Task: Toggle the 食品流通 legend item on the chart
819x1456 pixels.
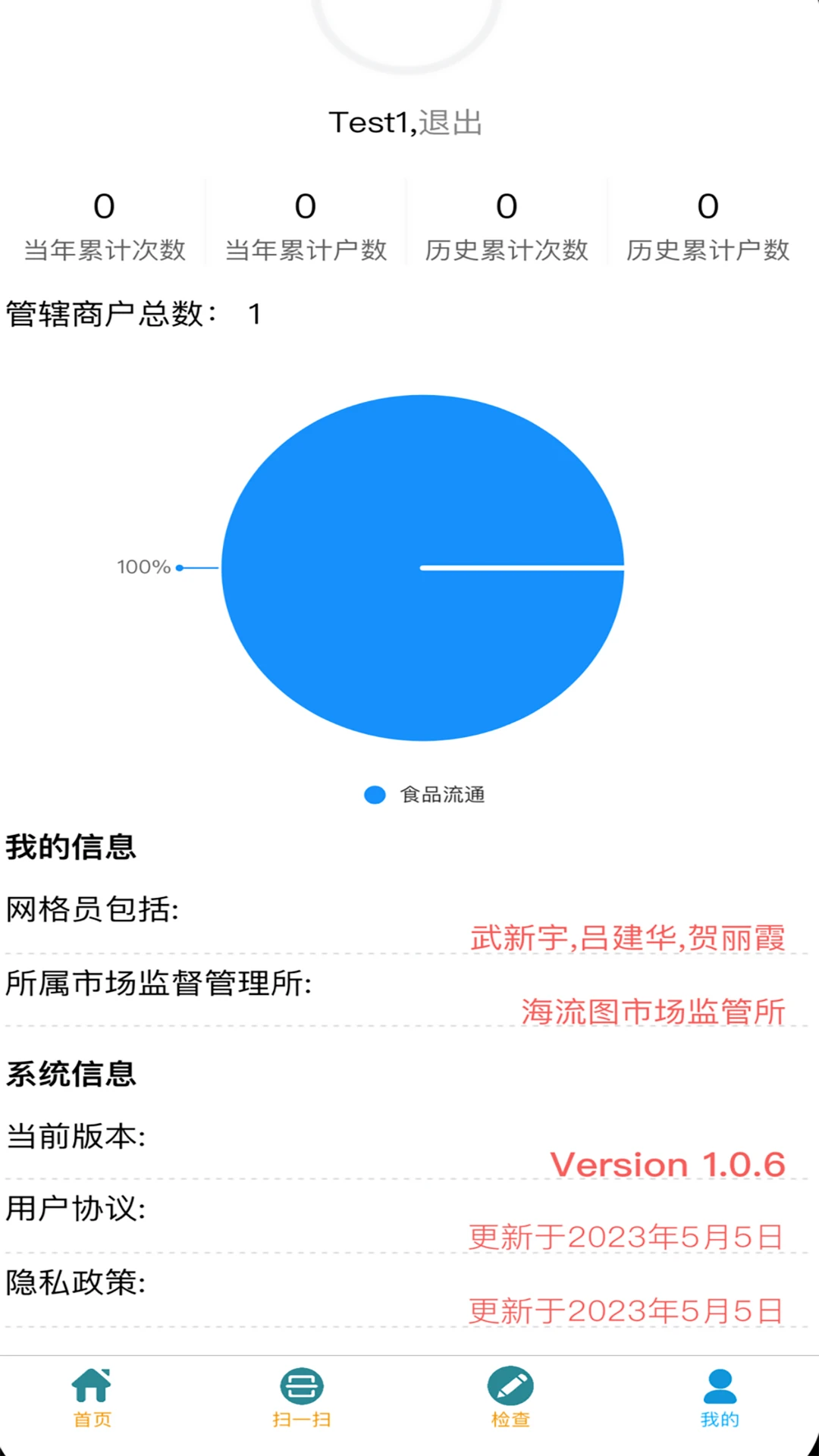Action: pos(425,795)
